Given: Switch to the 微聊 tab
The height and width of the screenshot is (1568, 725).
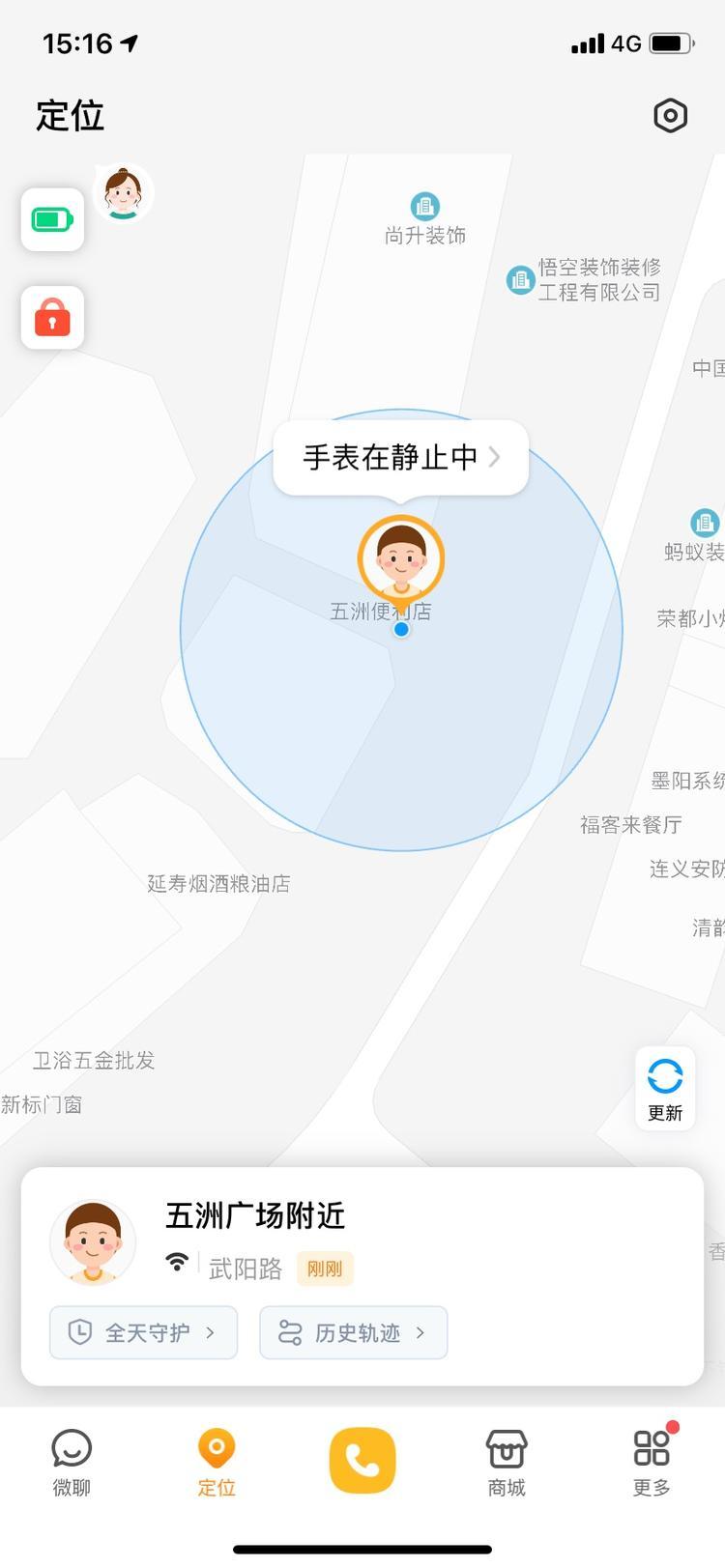Looking at the screenshot, I should (72, 1462).
